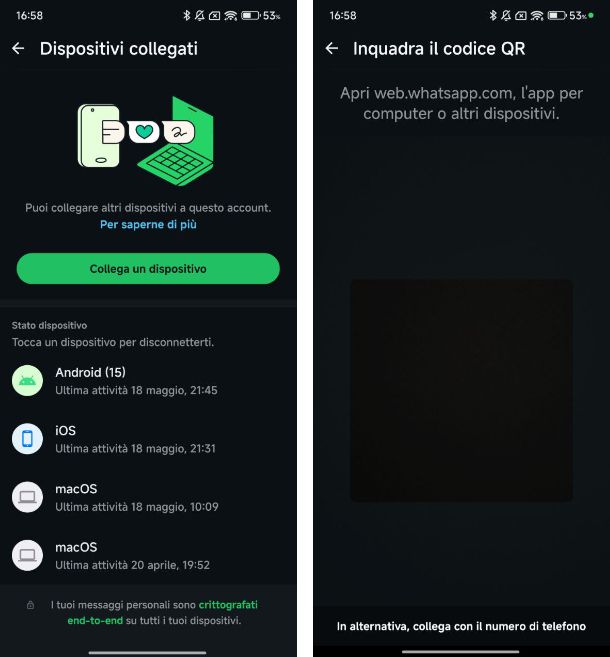Open macOS device active 18 maggio, 10:09
Screen dimensions: 610x657
point(136,497)
